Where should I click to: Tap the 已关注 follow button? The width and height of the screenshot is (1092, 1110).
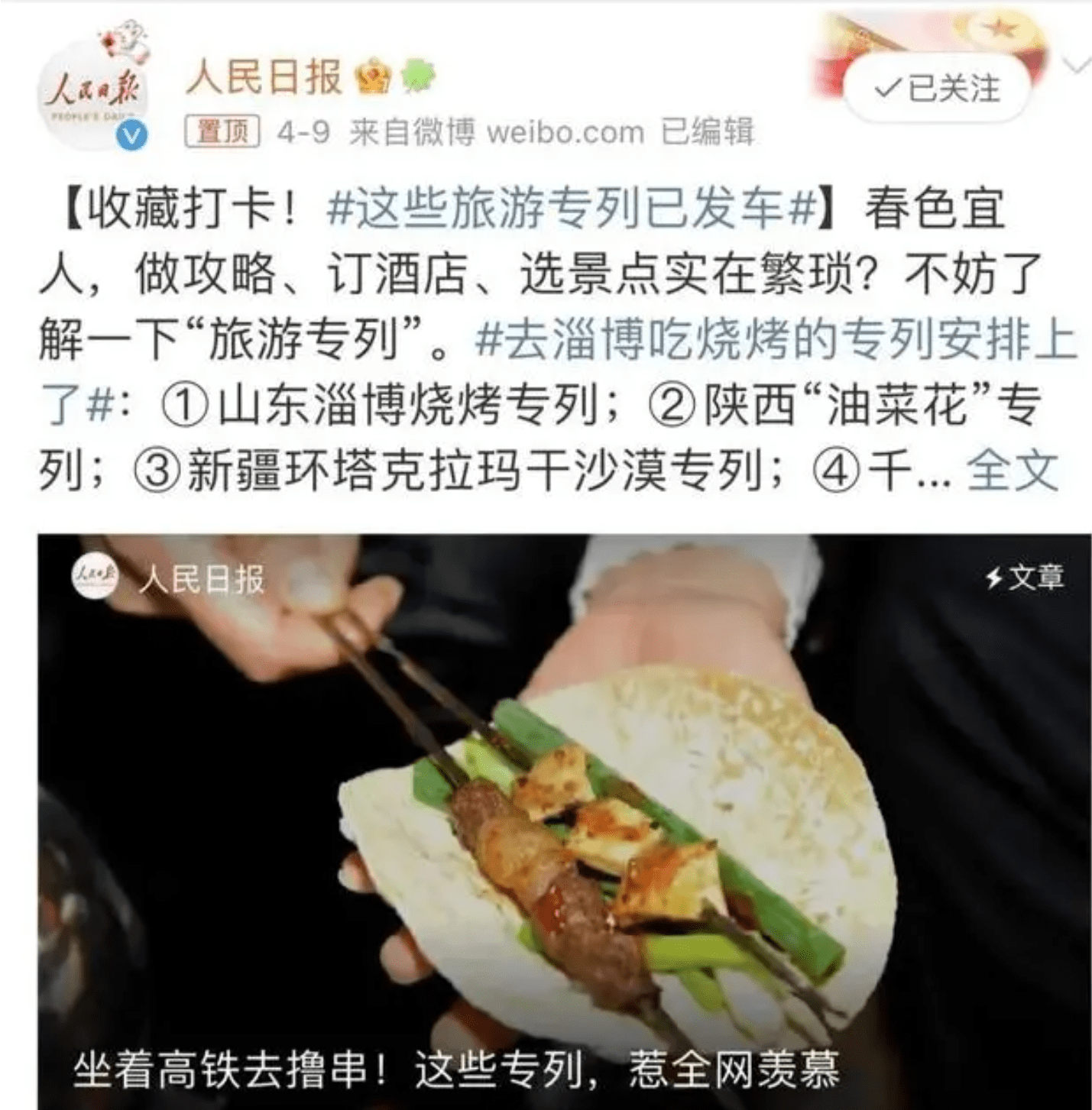(938, 90)
